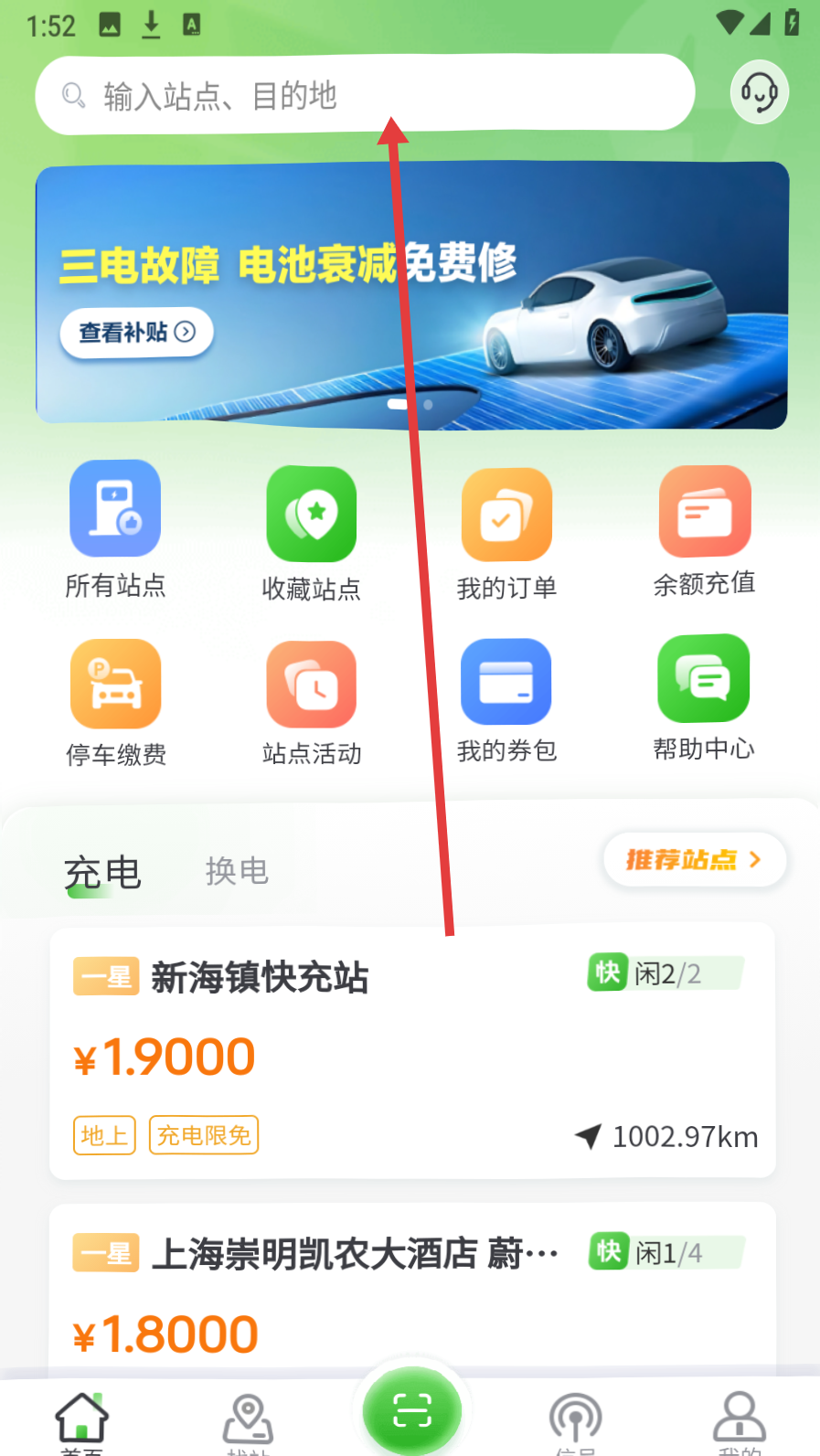Go to the 我的 profile tab
The width and height of the screenshot is (820, 1456).
739,1422
